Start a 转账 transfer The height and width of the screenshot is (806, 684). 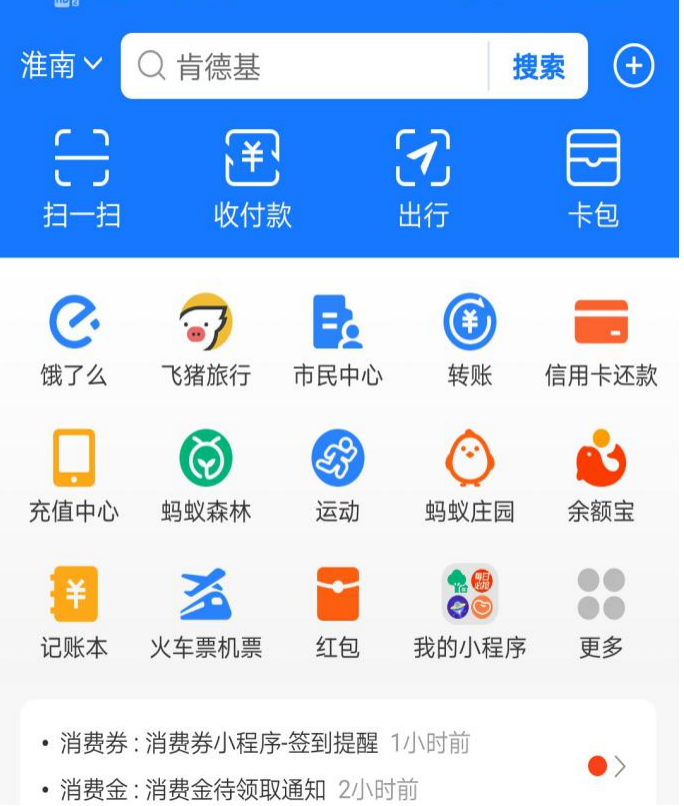tap(470, 340)
